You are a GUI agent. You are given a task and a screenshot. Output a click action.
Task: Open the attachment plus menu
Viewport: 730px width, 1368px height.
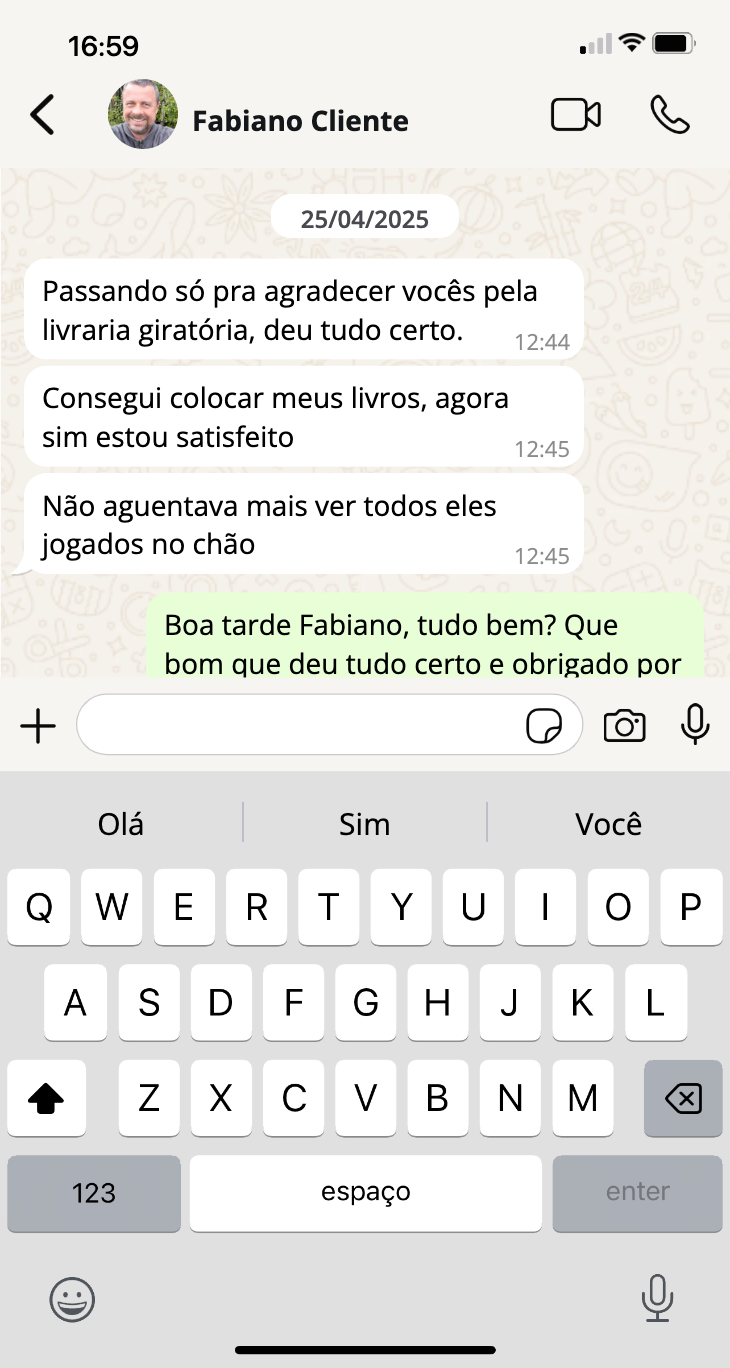click(x=38, y=726)
